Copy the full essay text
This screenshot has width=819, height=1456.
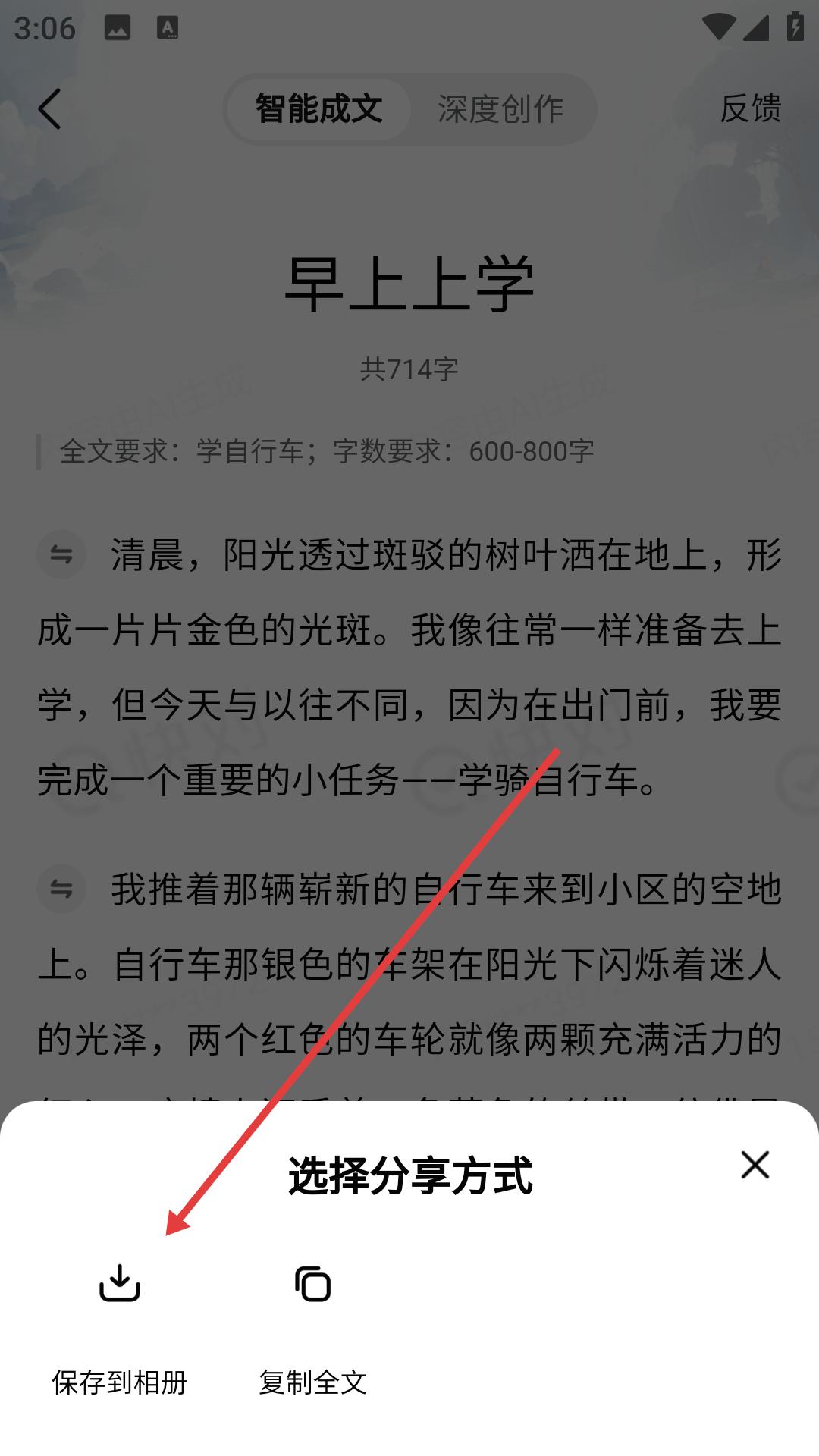tap(312, 1323)
